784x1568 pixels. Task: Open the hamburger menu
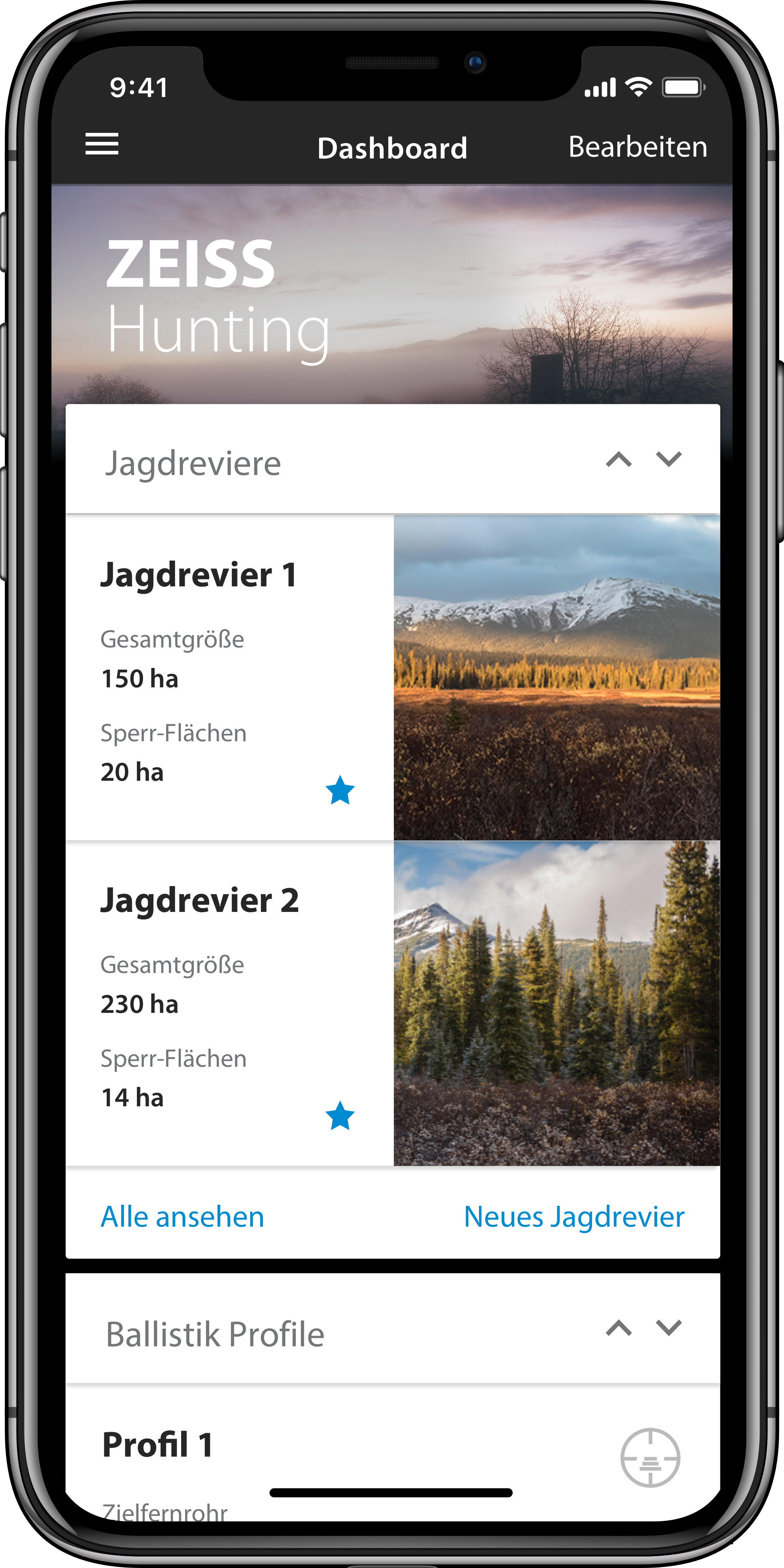click(x=102, y=144)
